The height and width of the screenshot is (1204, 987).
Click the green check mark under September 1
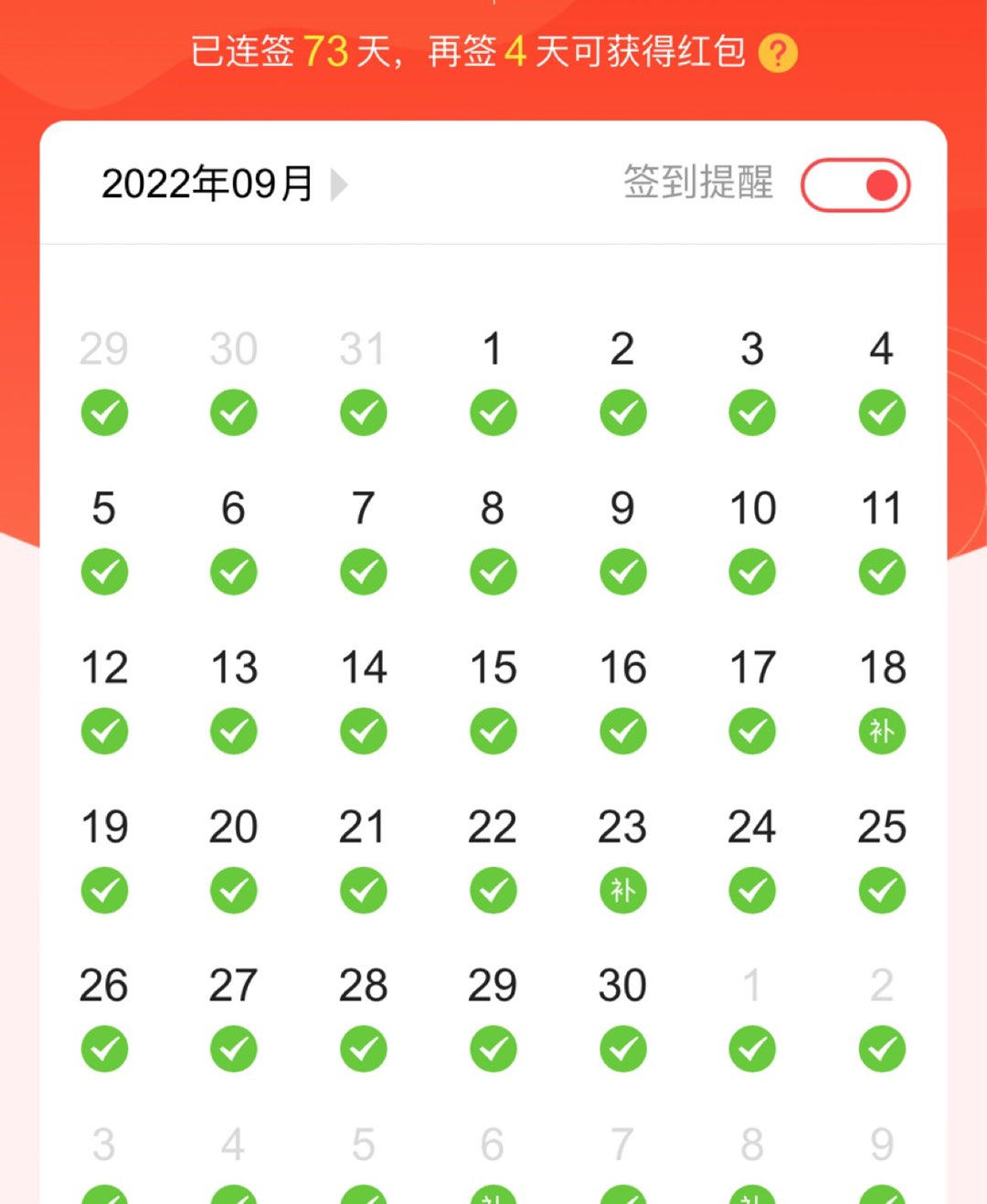point(493,412)
